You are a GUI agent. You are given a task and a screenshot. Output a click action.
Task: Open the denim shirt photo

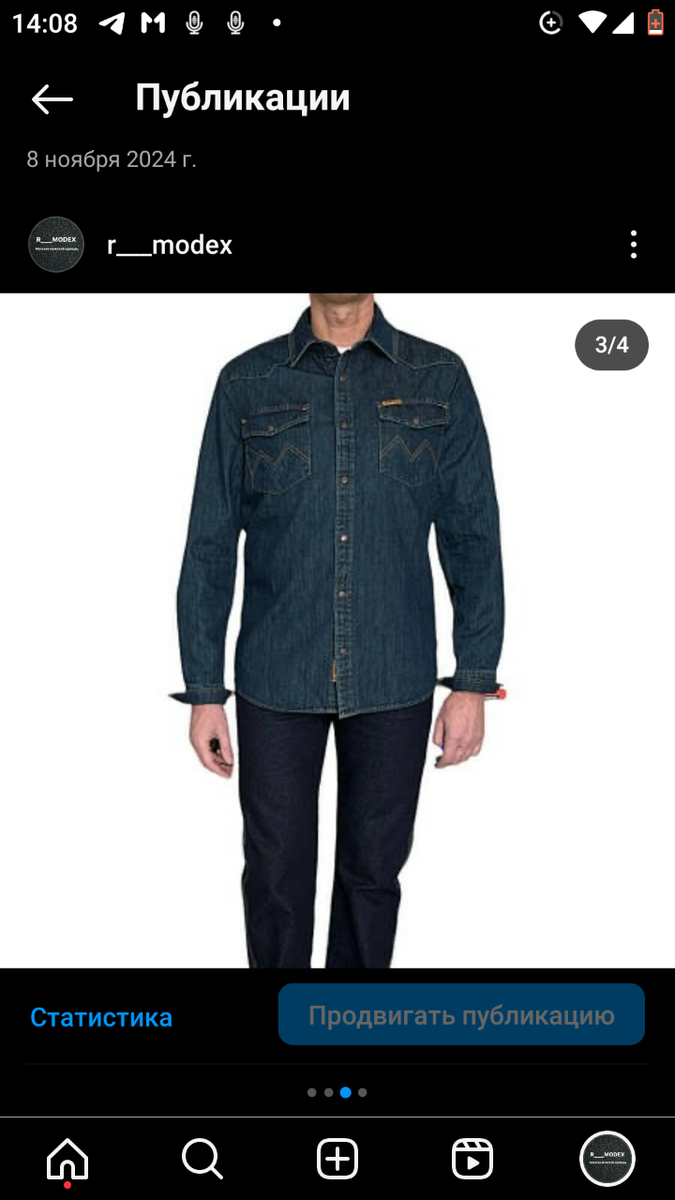point(337,630)
